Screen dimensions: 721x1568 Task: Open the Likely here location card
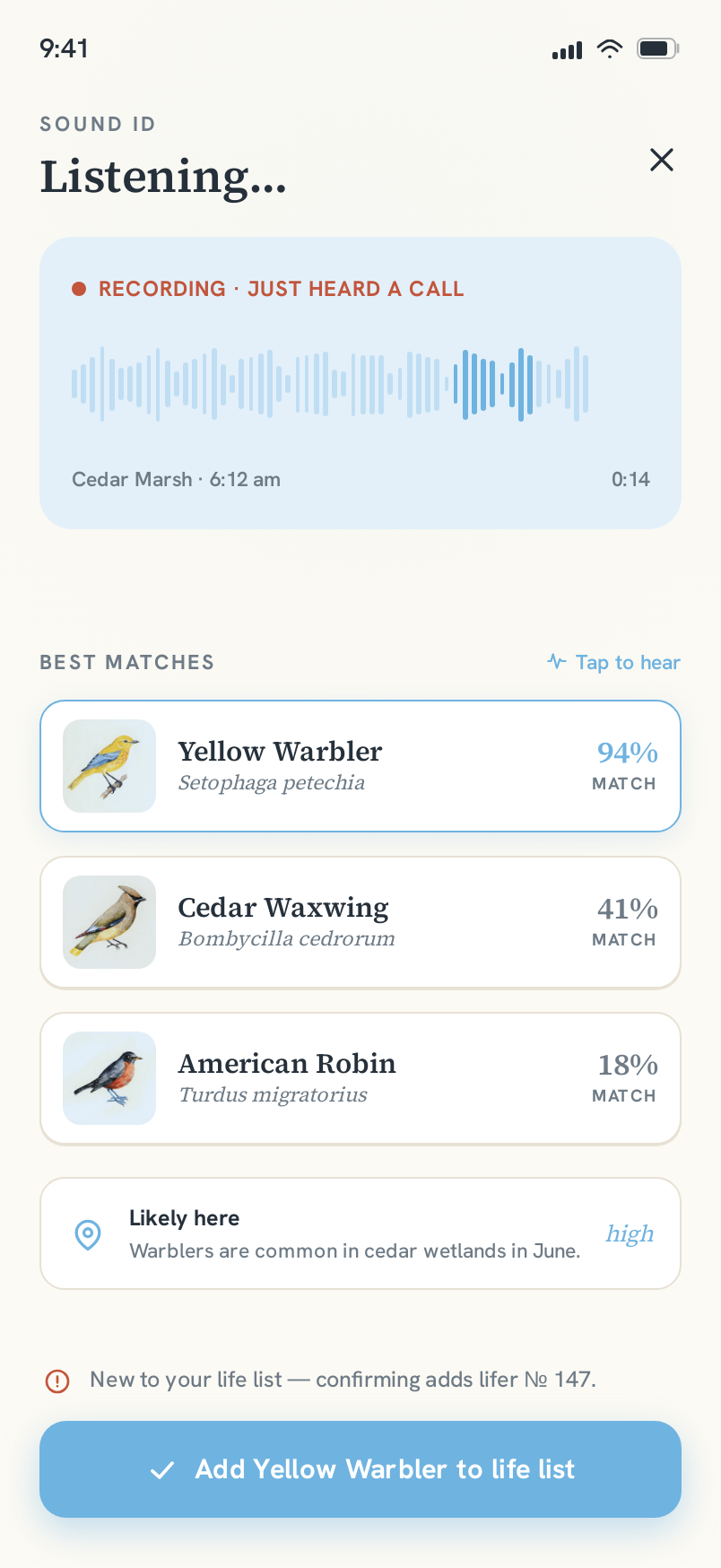360,1233
